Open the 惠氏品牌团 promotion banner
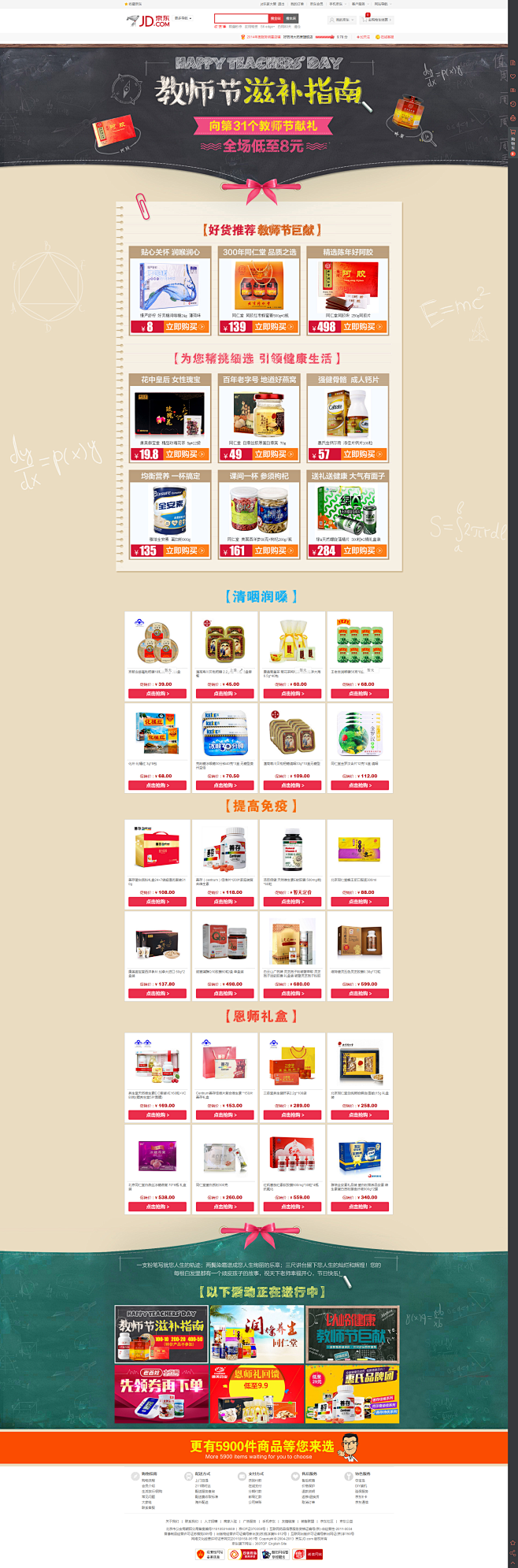Image resolution: width=518 pixels, height=1568 pixels. (352, 1395)
